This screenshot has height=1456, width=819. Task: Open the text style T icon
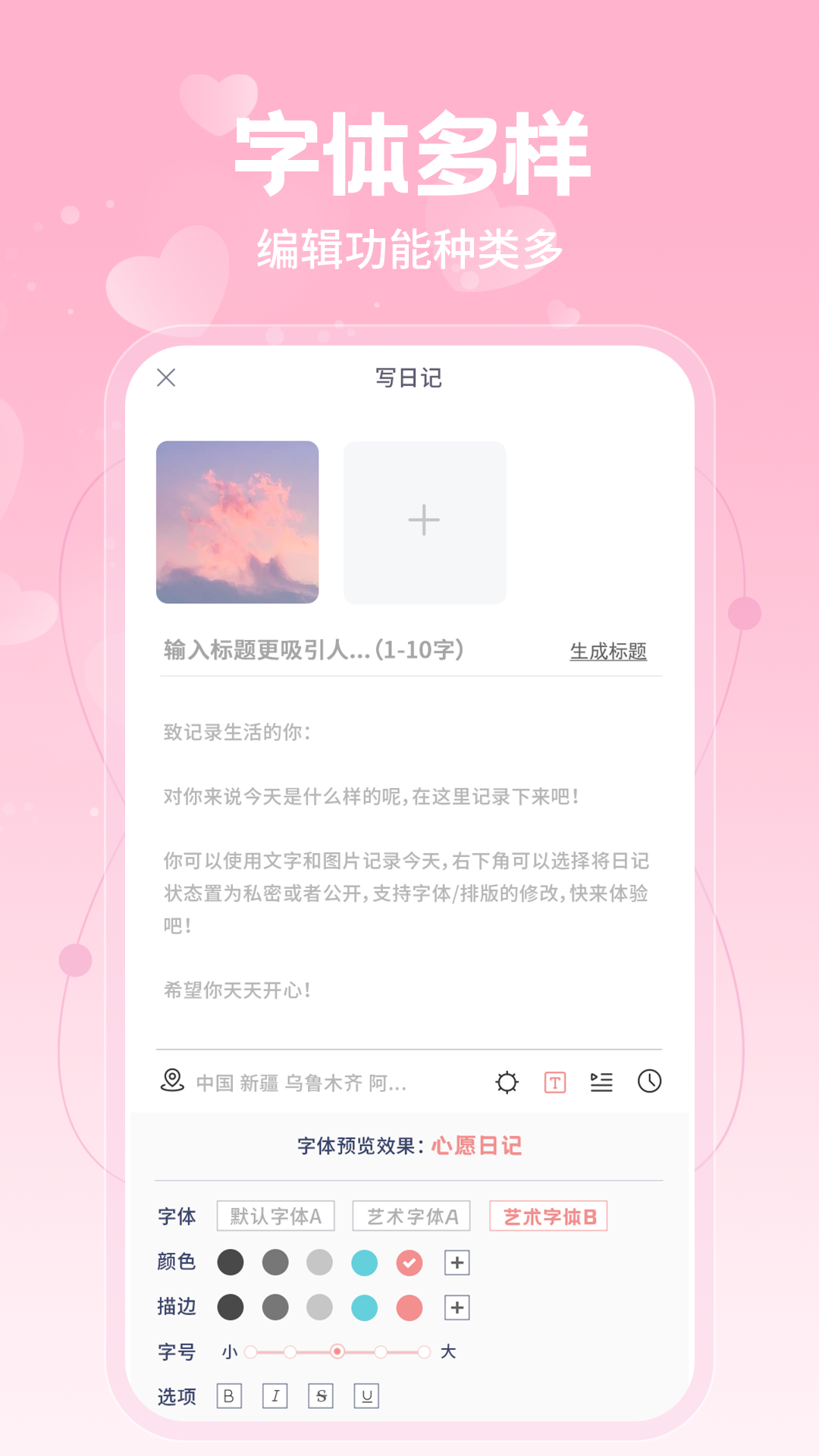[x=554, y=1083]
